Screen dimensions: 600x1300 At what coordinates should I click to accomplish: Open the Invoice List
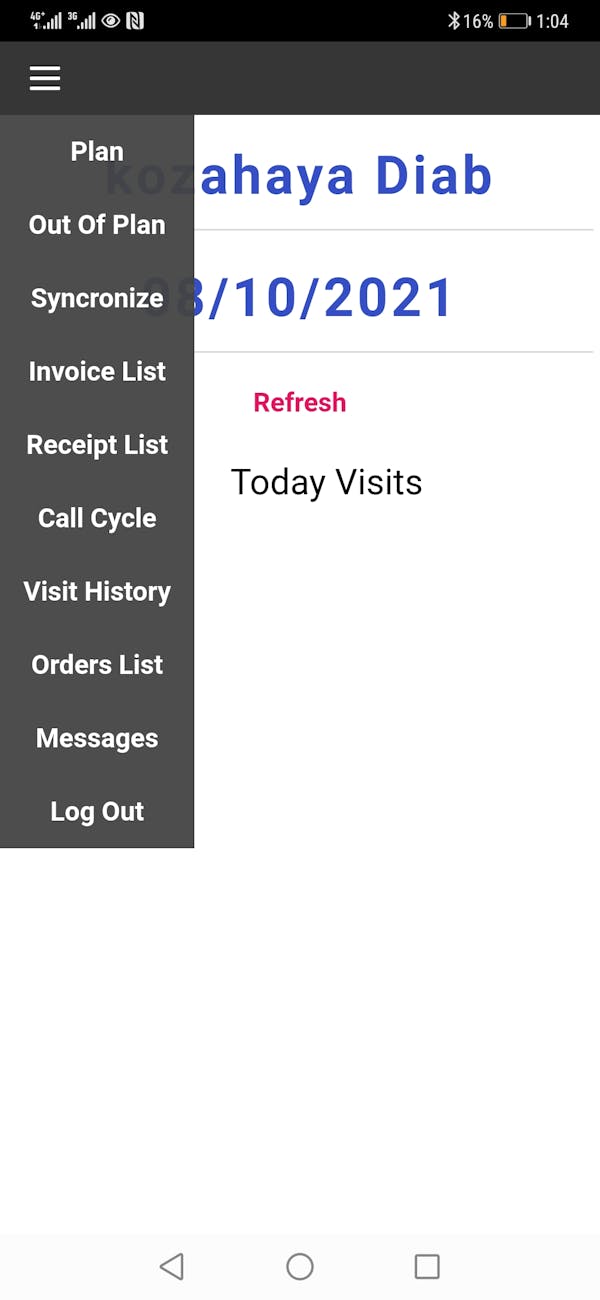tap(97, 372)
